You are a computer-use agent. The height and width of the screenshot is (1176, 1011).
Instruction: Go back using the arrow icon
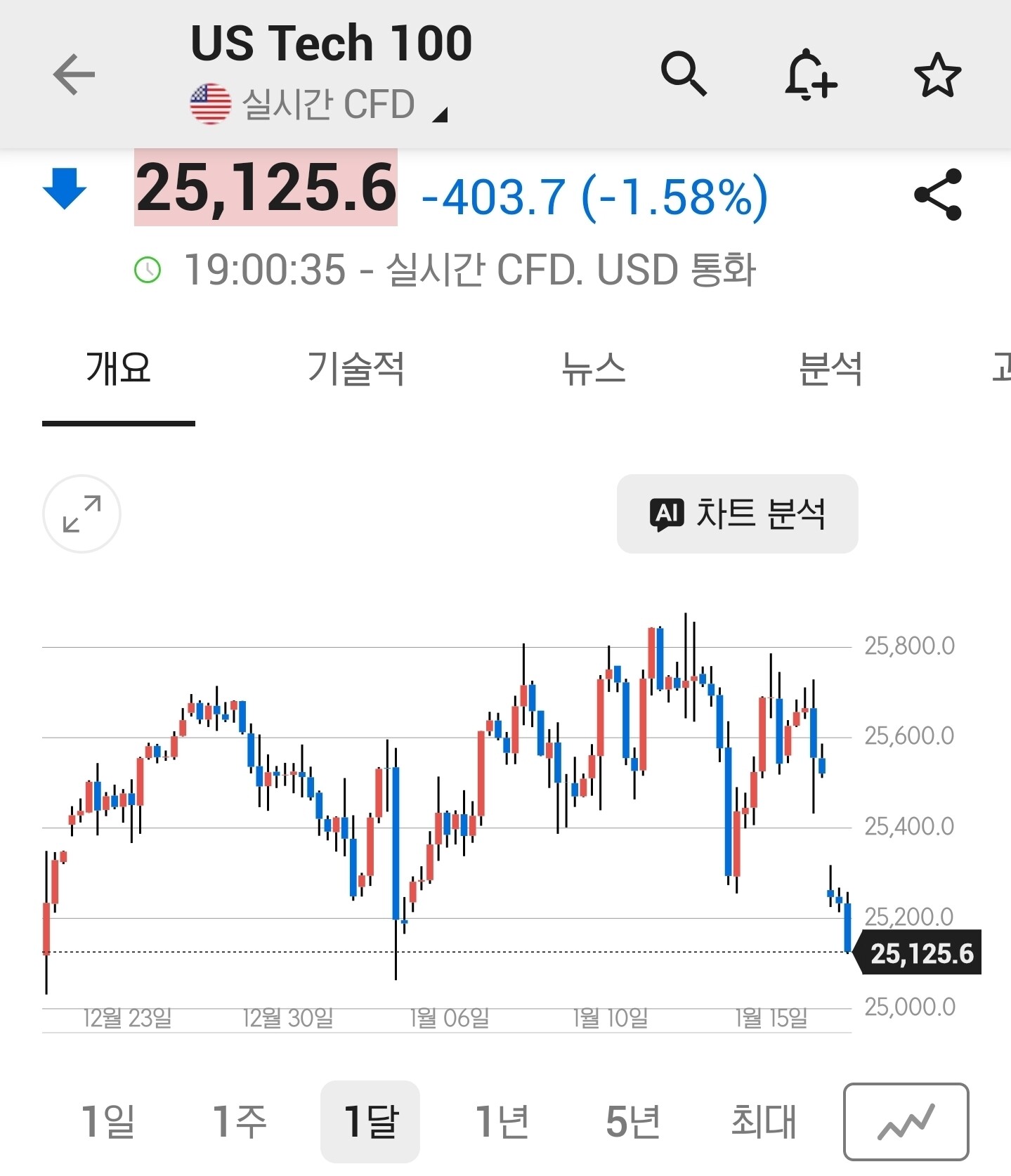[x=74, y=74]
